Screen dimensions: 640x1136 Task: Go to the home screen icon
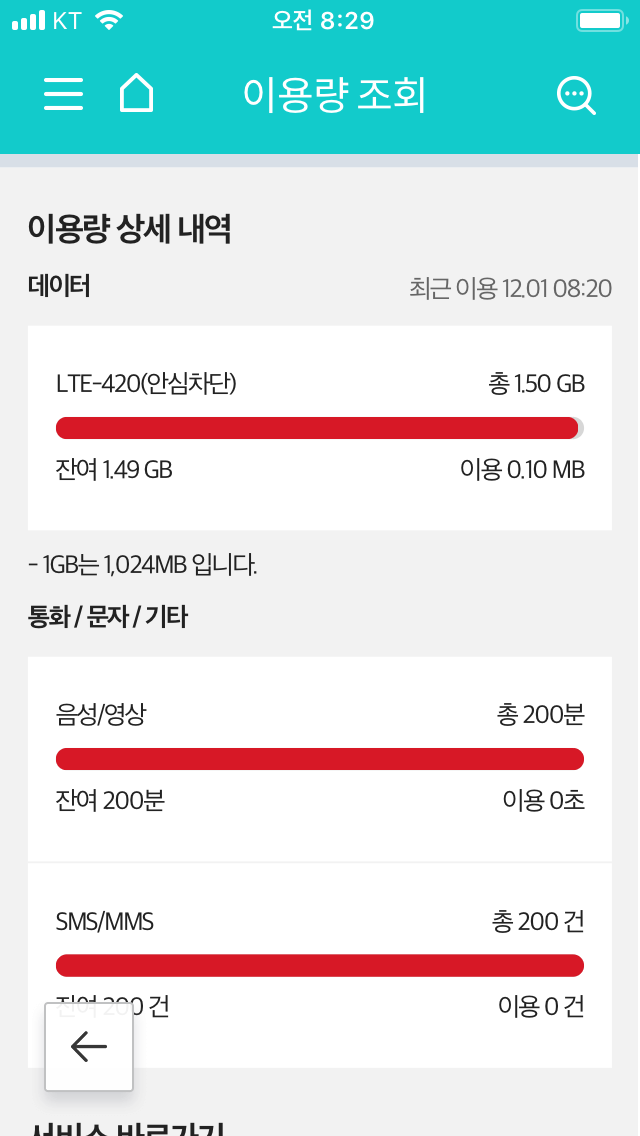tap(136, 94)
